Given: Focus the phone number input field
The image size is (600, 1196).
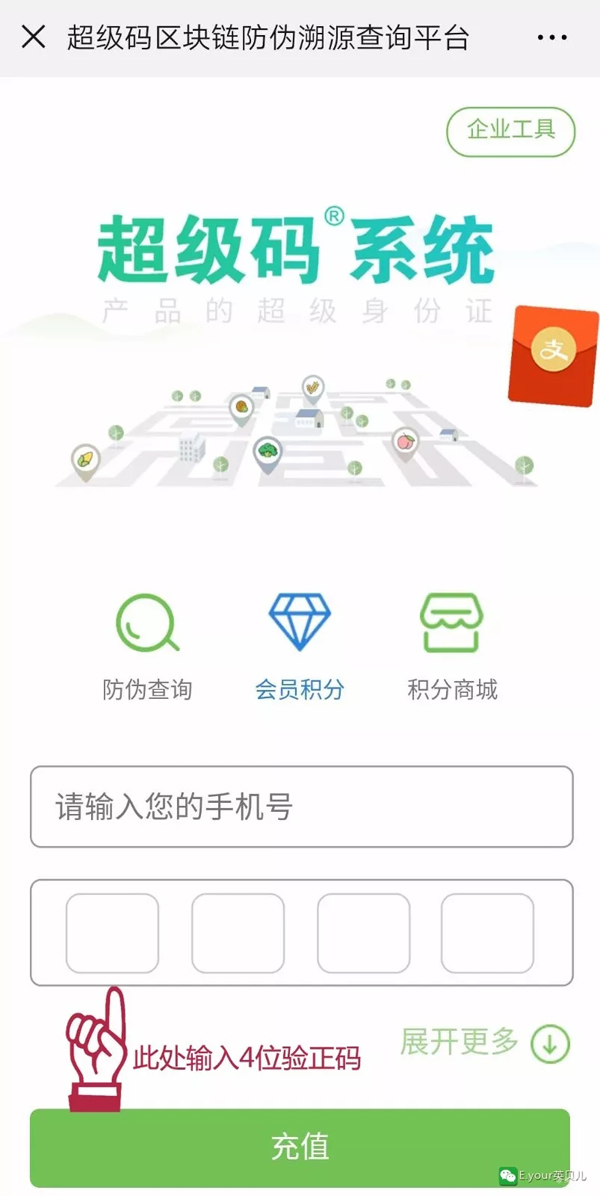Looking at the screenshot, I should (301, 807).
